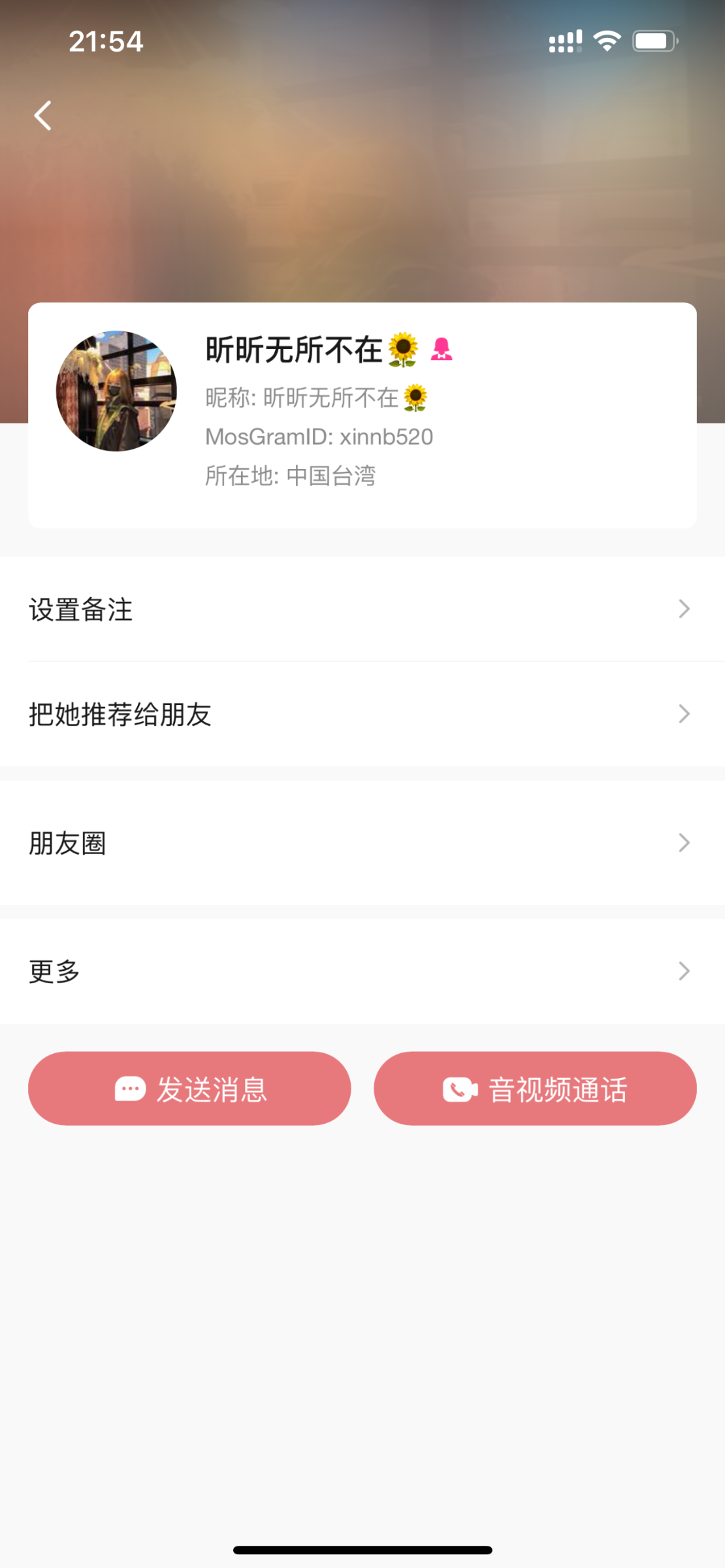Open 设置备注 to set a remark
The height and width of the screenshot is (1568, 725).
tap(362, 609)
